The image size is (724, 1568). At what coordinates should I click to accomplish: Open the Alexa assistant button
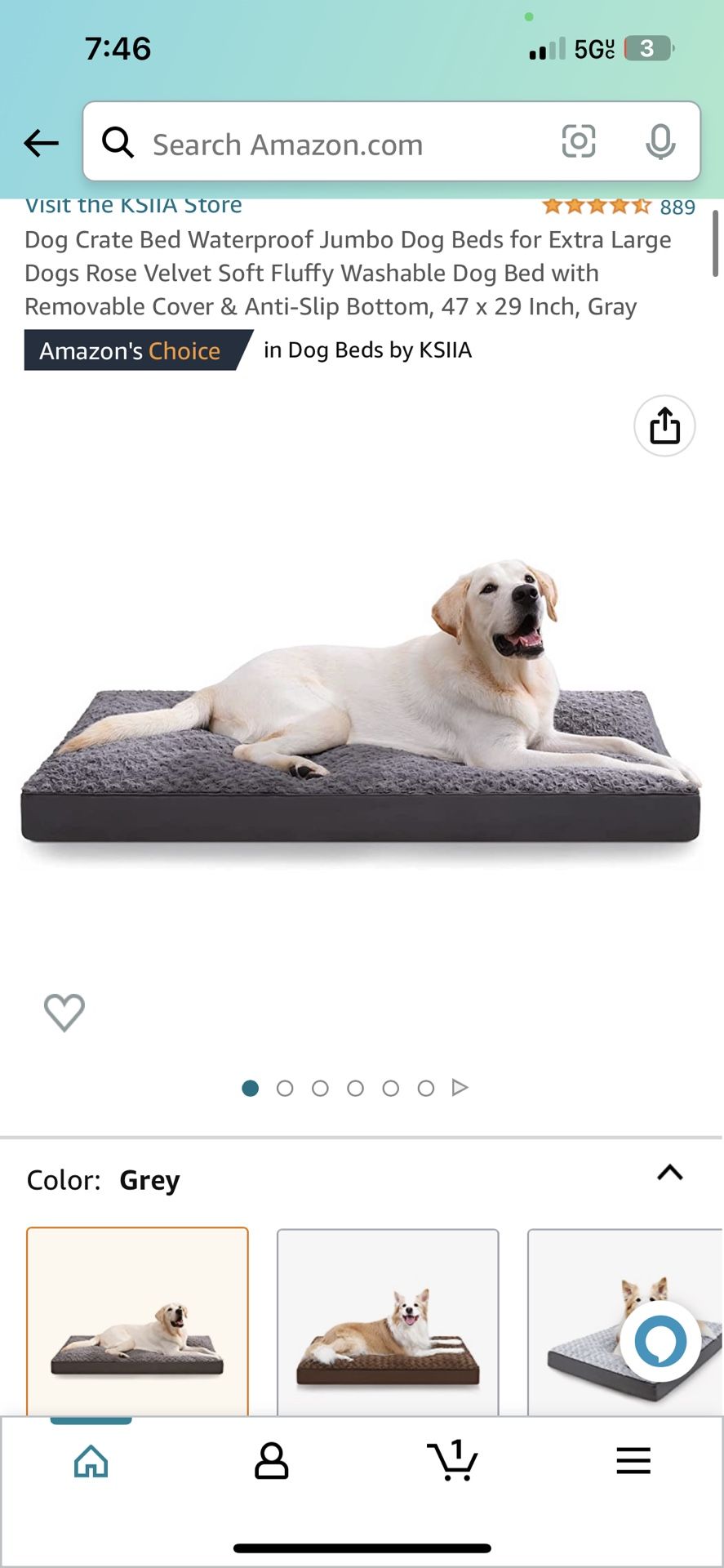point(660,1341)
